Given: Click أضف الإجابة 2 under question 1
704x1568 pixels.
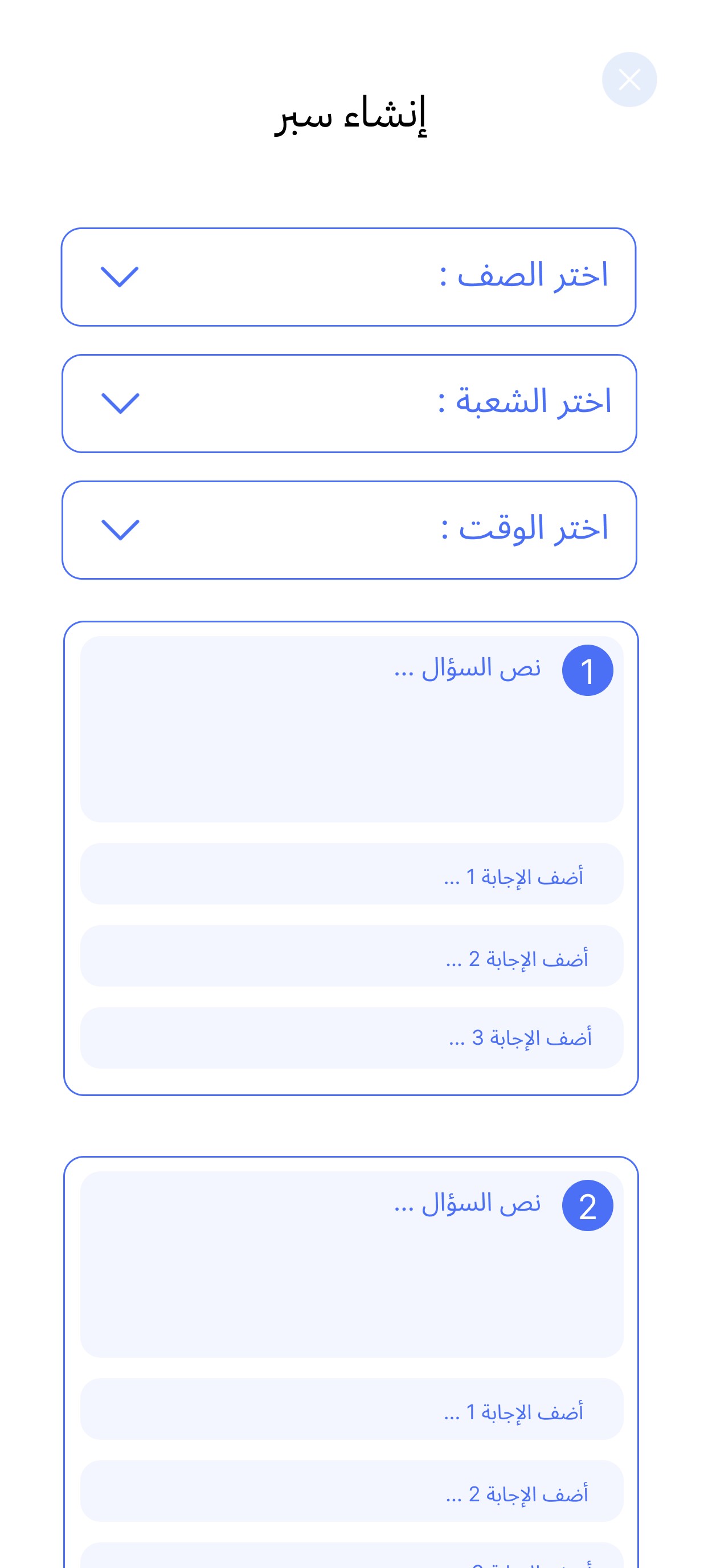Looking at the screenshot, I should point(350,958).
